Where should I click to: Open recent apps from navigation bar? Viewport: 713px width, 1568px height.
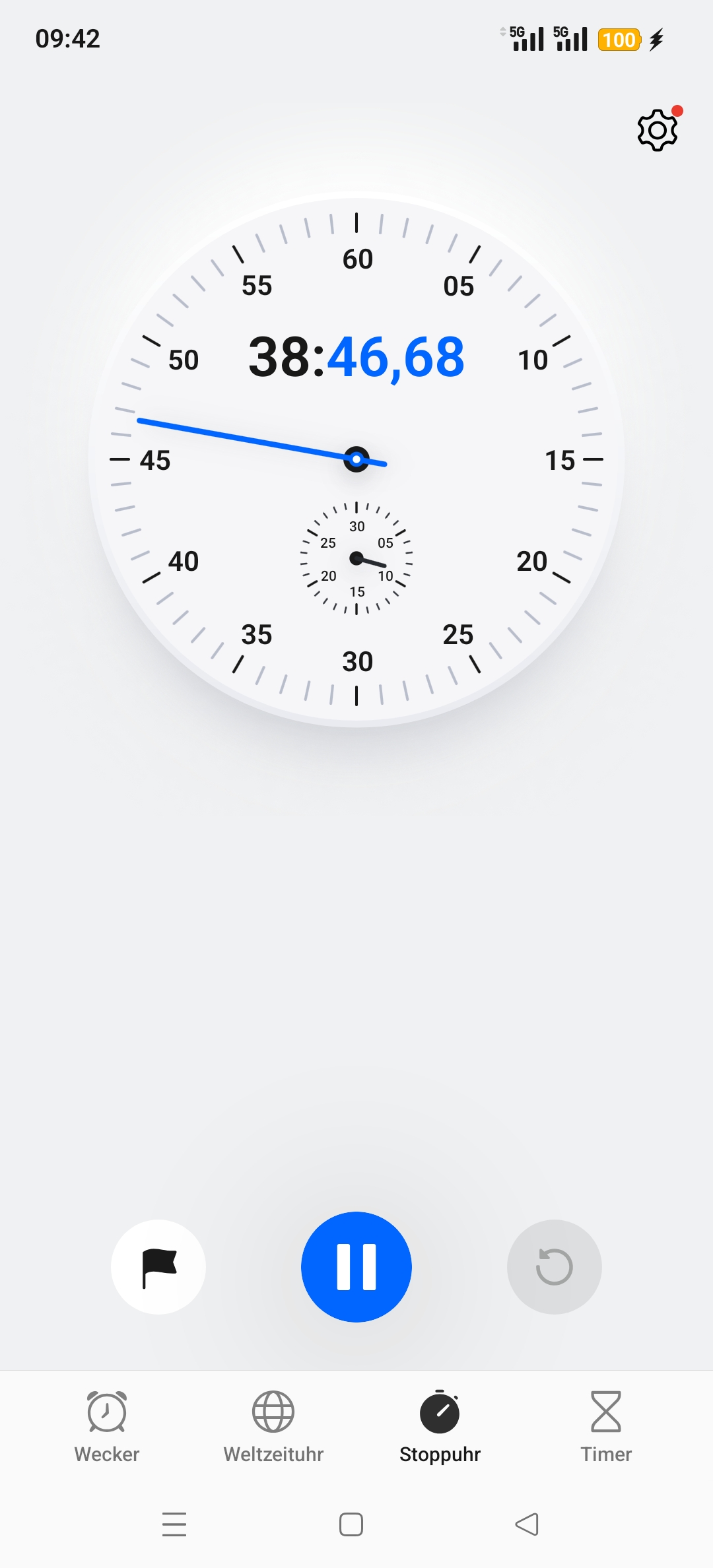(174, 1524)
